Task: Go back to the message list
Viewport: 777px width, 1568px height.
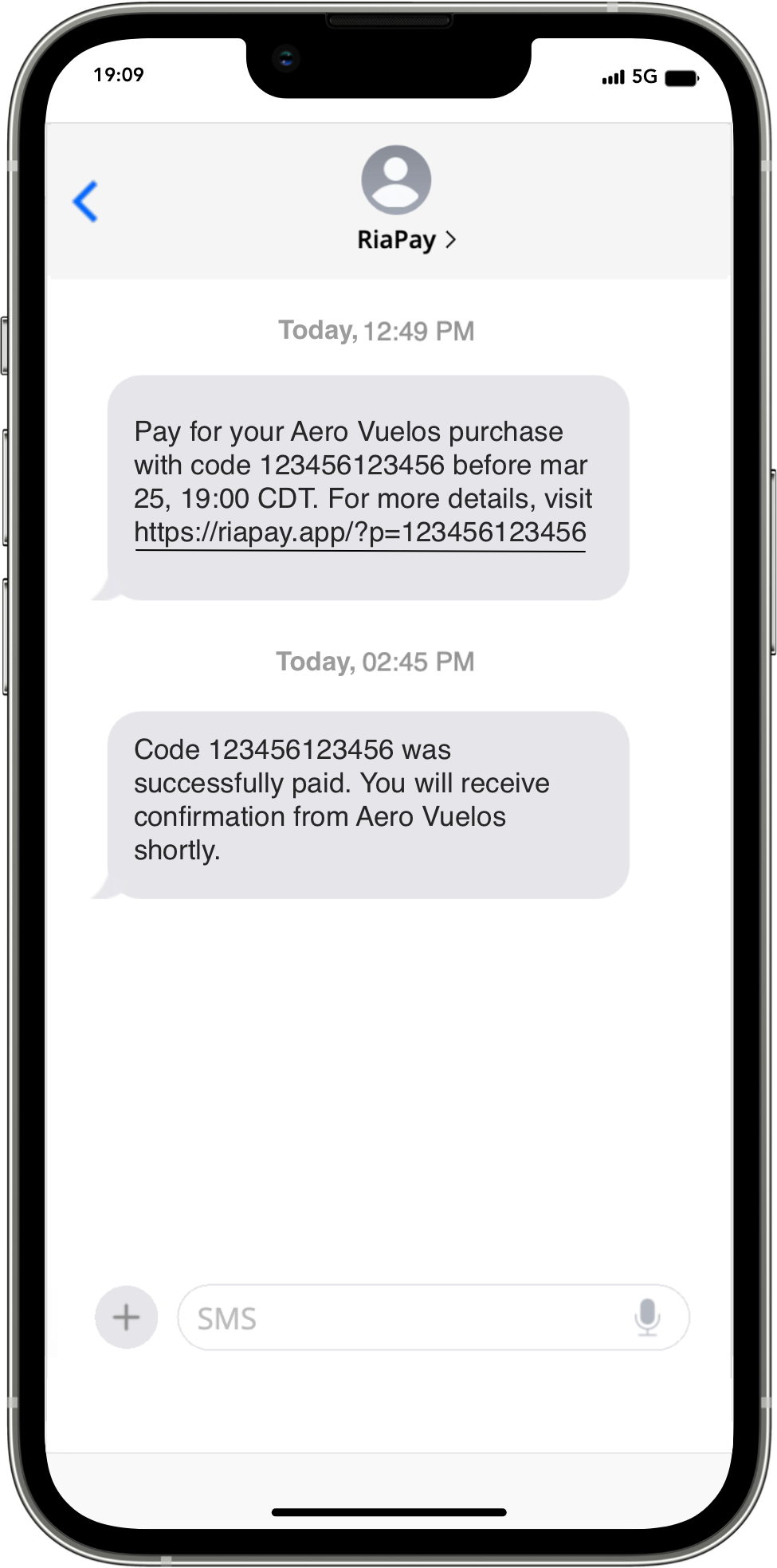Action: click(85, 201)
